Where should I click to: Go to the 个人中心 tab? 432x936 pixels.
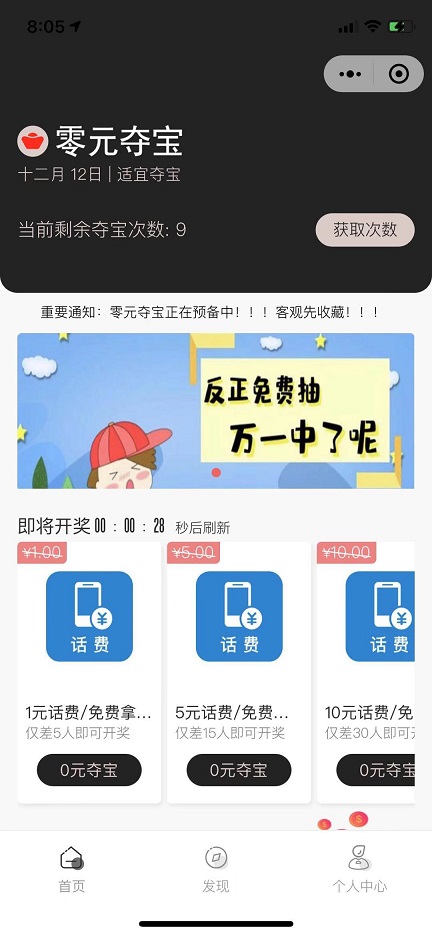[x=360, y=869]
